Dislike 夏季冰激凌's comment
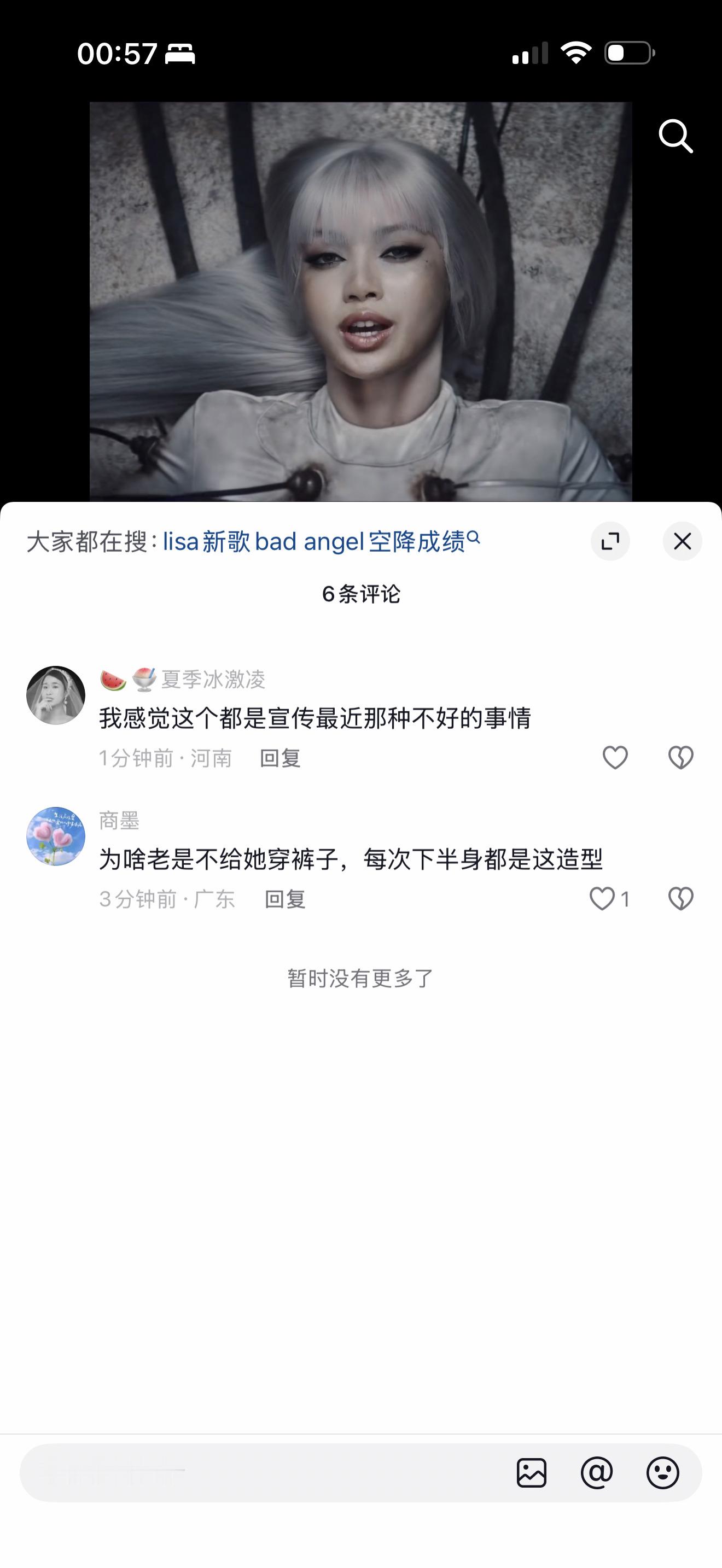Screen dimensions: 722x1568 click(x=682, y=757)
